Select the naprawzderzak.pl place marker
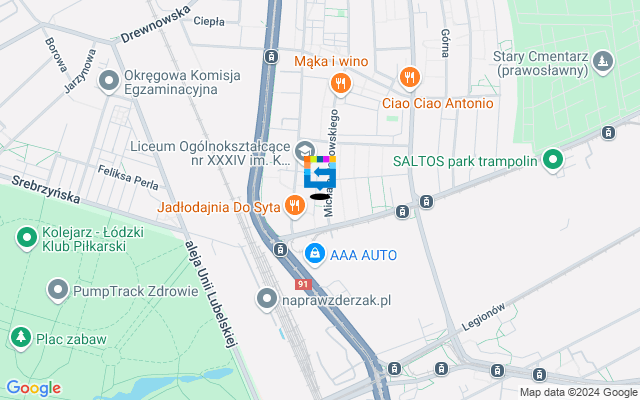640x400 pixels. coord(266,298)
